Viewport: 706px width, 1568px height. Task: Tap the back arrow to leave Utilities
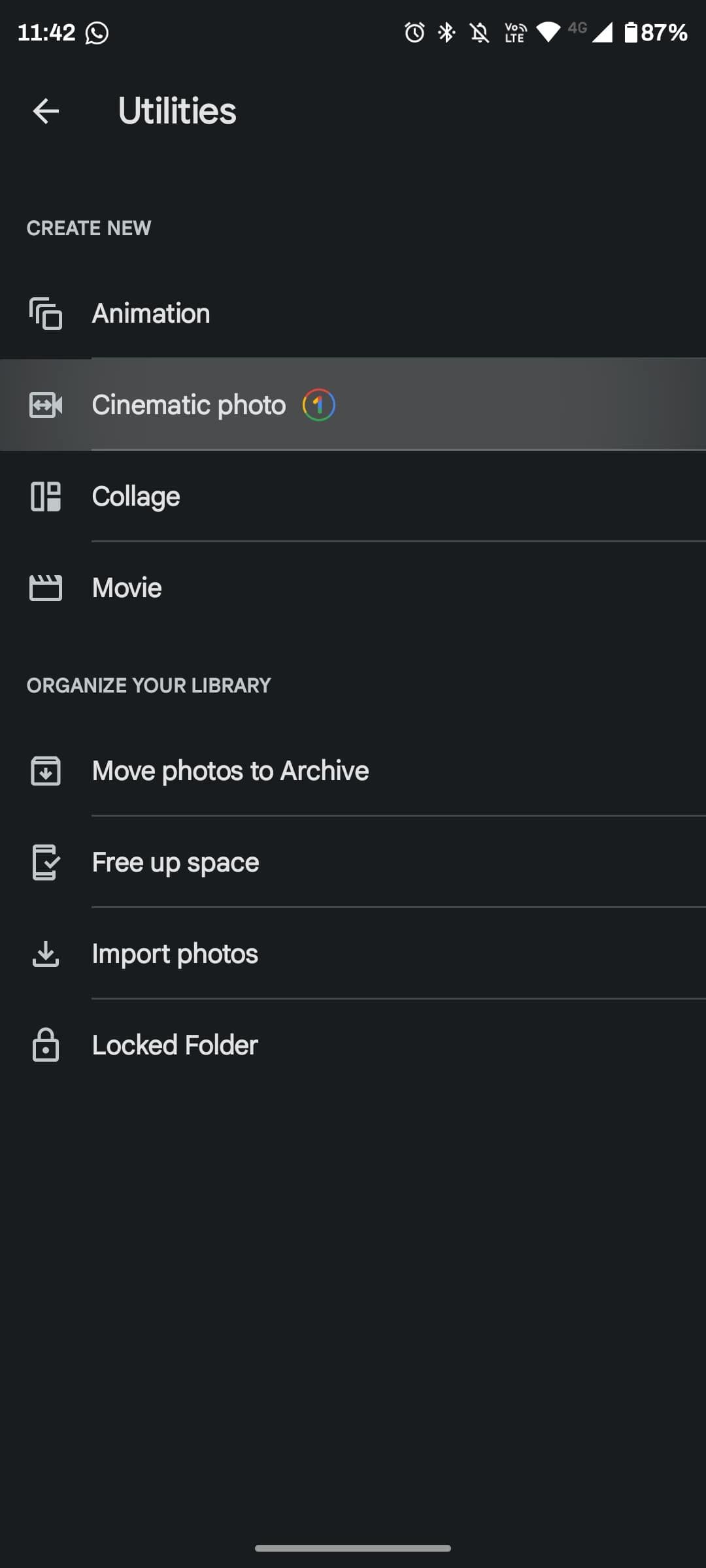tap(46, 111)
